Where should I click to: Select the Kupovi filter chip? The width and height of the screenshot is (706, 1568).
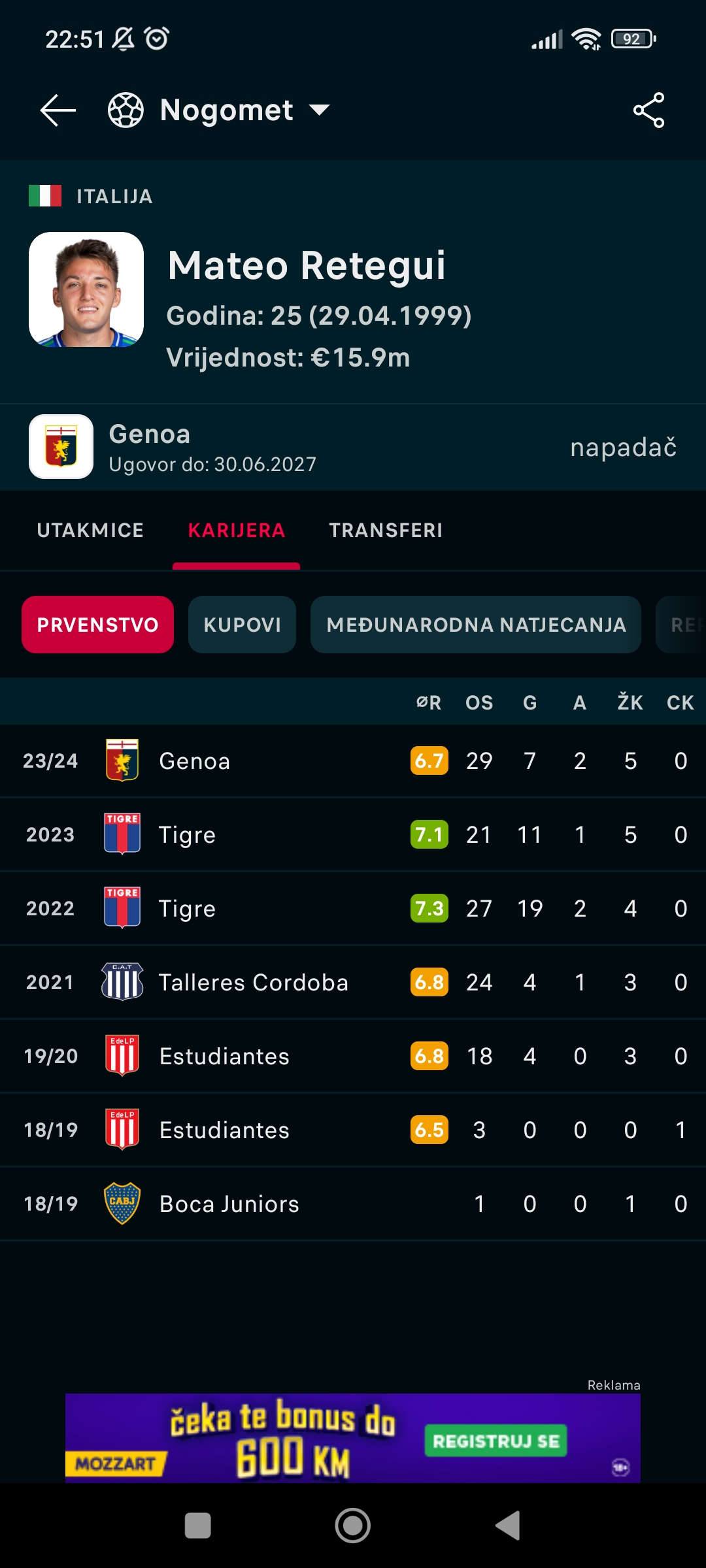tap(242, 625)
